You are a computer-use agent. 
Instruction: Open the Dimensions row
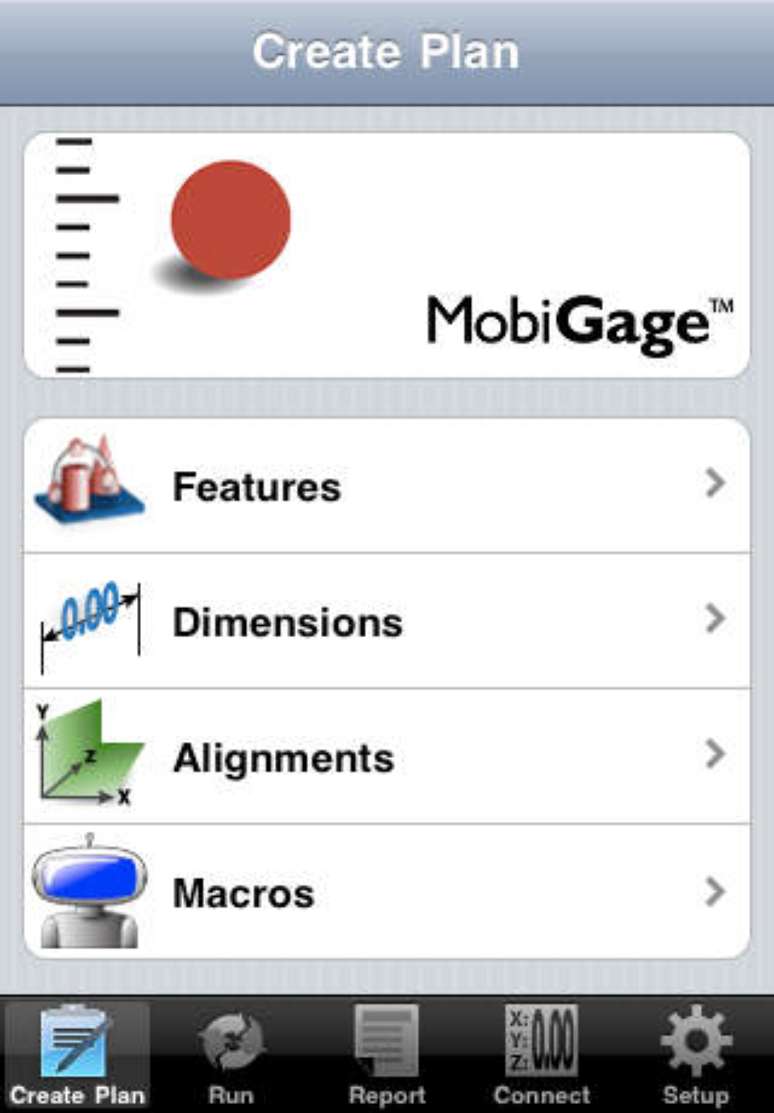(386, 621)
